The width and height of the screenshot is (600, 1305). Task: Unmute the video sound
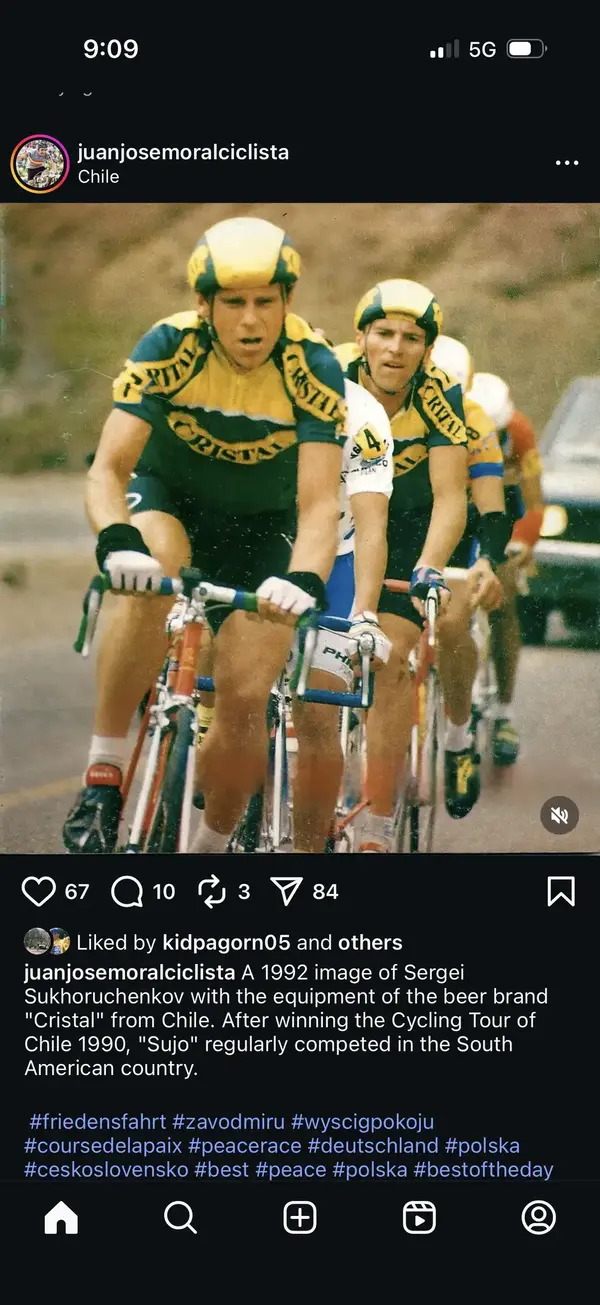click(560, 815)
